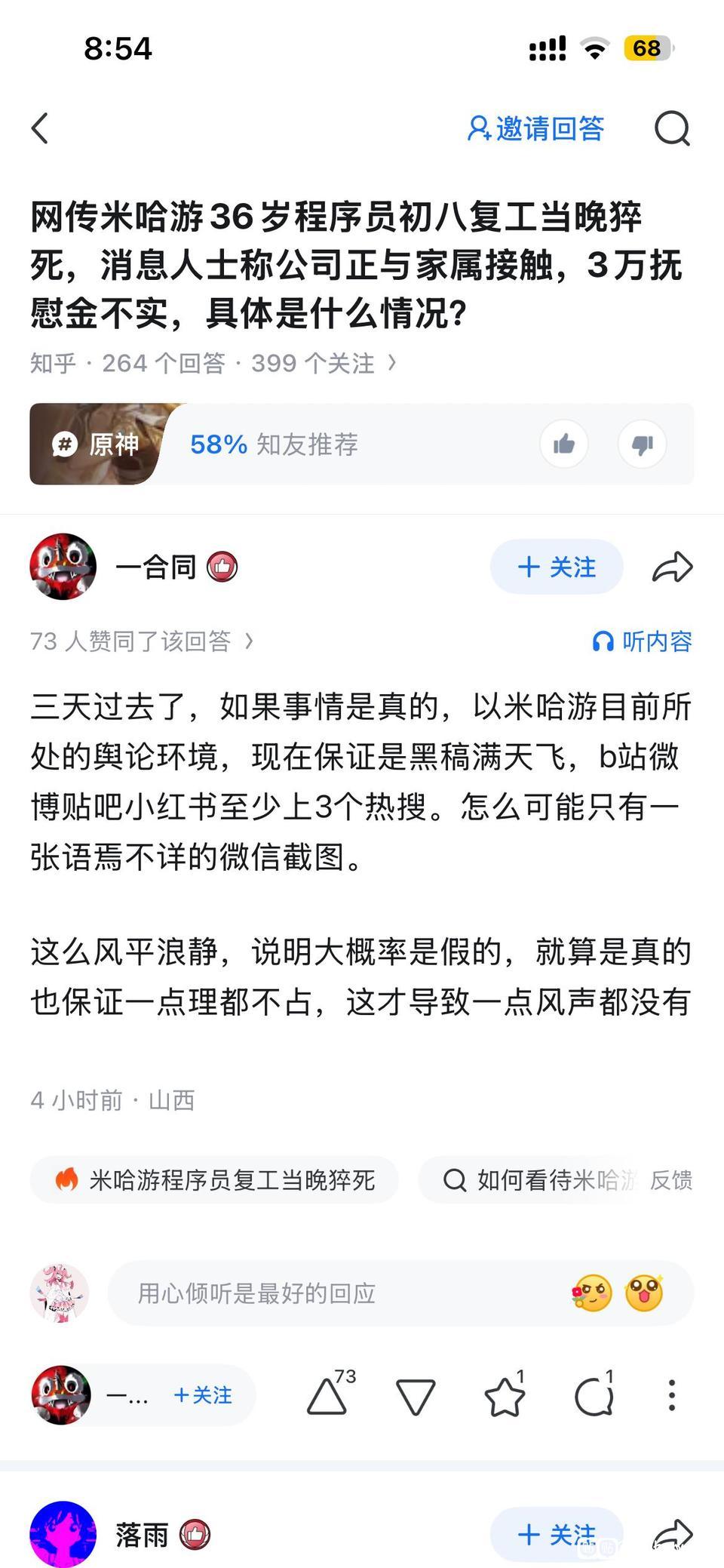Screen dimensions: 724x1568
Task: Go back using the top-left arrow
Action: pos(41,128)
